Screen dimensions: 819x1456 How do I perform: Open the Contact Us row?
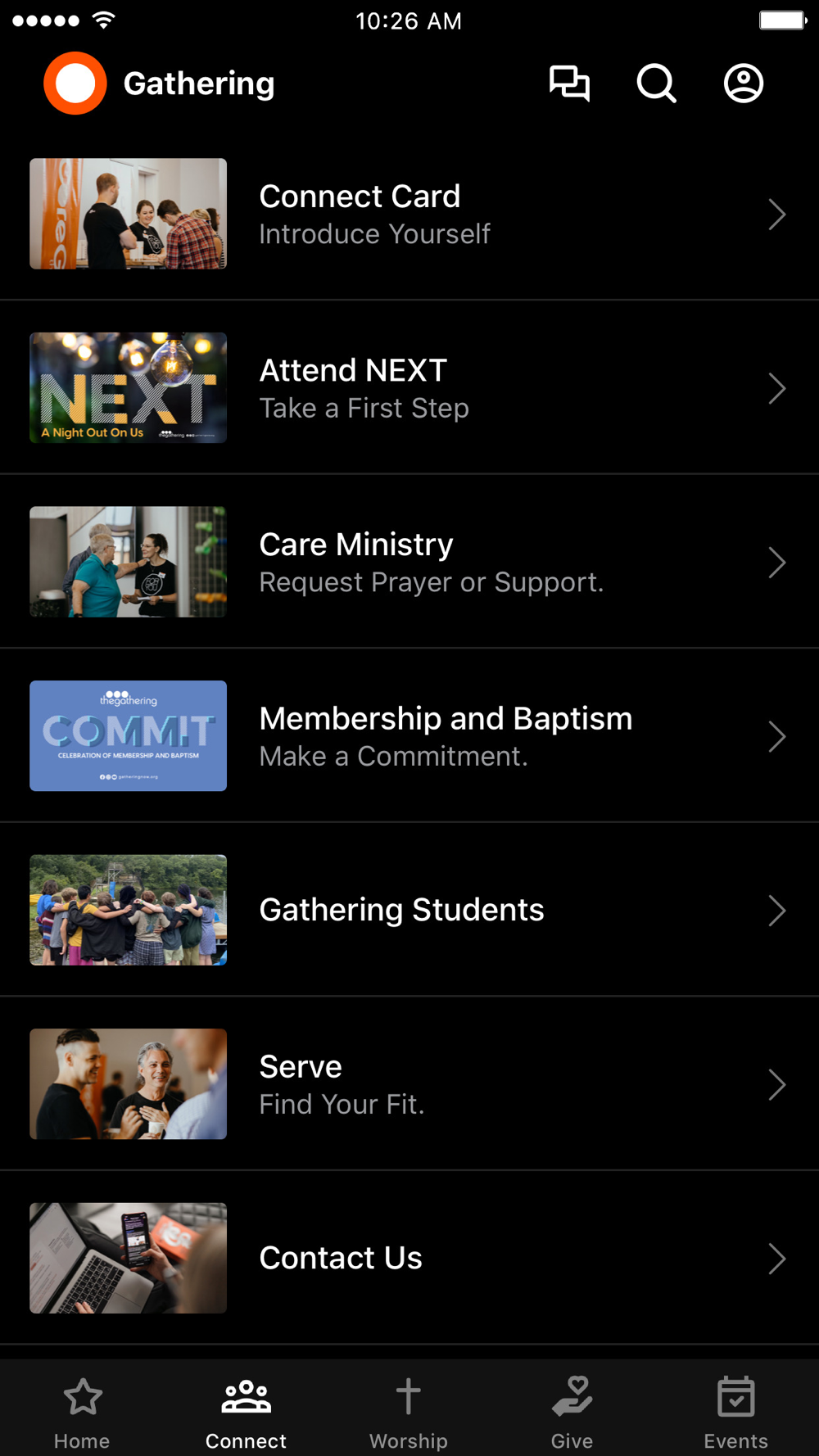click(x=409, y=1258)
